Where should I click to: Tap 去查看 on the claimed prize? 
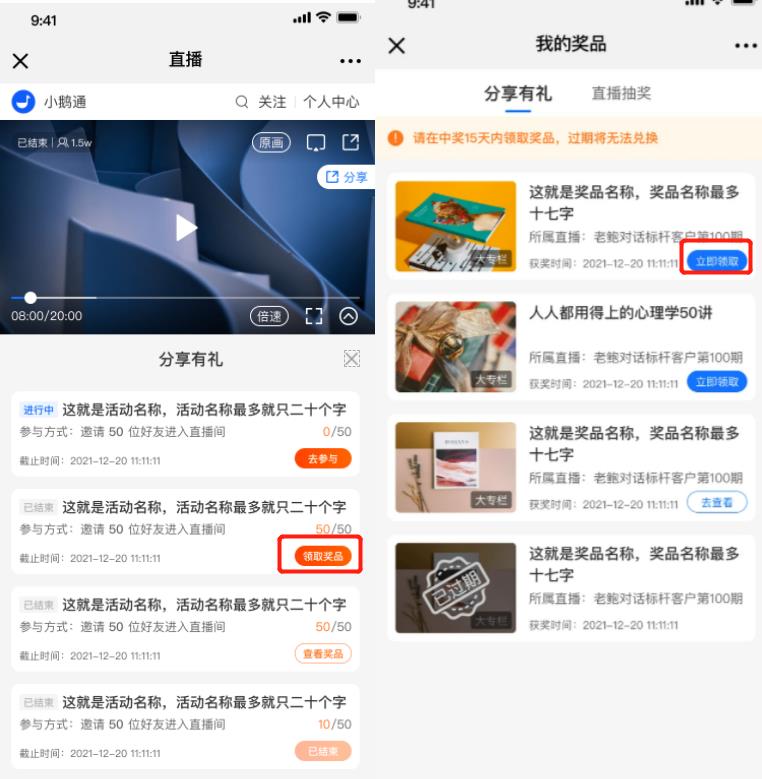tap(717, 503)
